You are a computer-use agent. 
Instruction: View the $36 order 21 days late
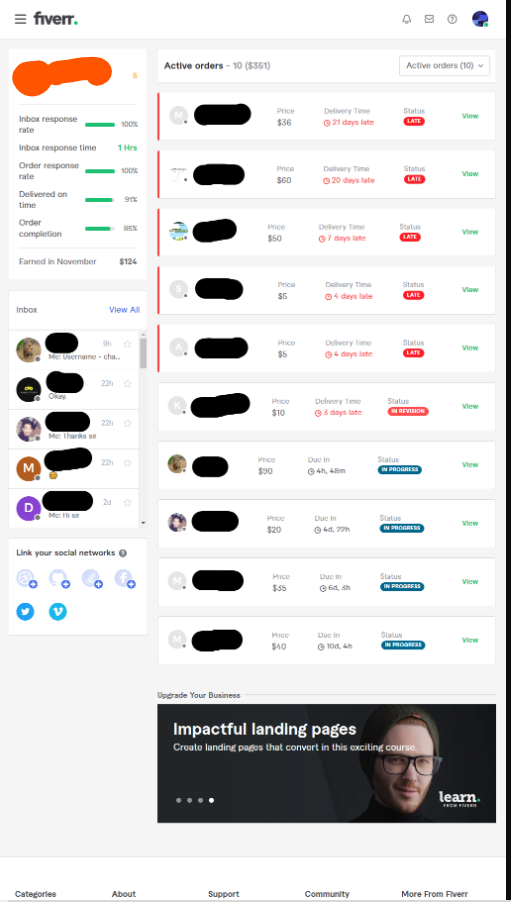click(x=470, y=116)
